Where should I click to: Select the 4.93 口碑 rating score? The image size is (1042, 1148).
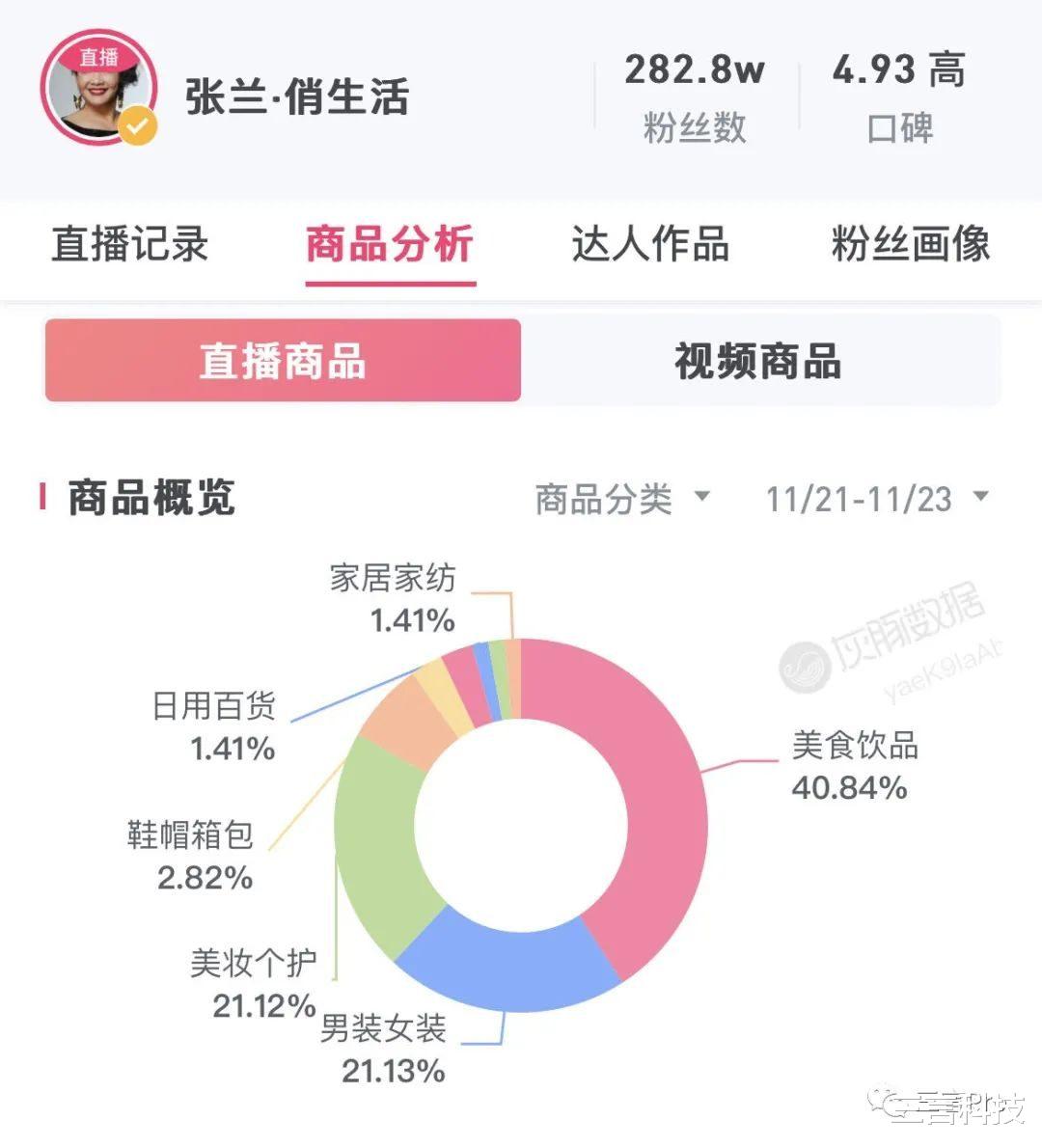tap(897, 70)
